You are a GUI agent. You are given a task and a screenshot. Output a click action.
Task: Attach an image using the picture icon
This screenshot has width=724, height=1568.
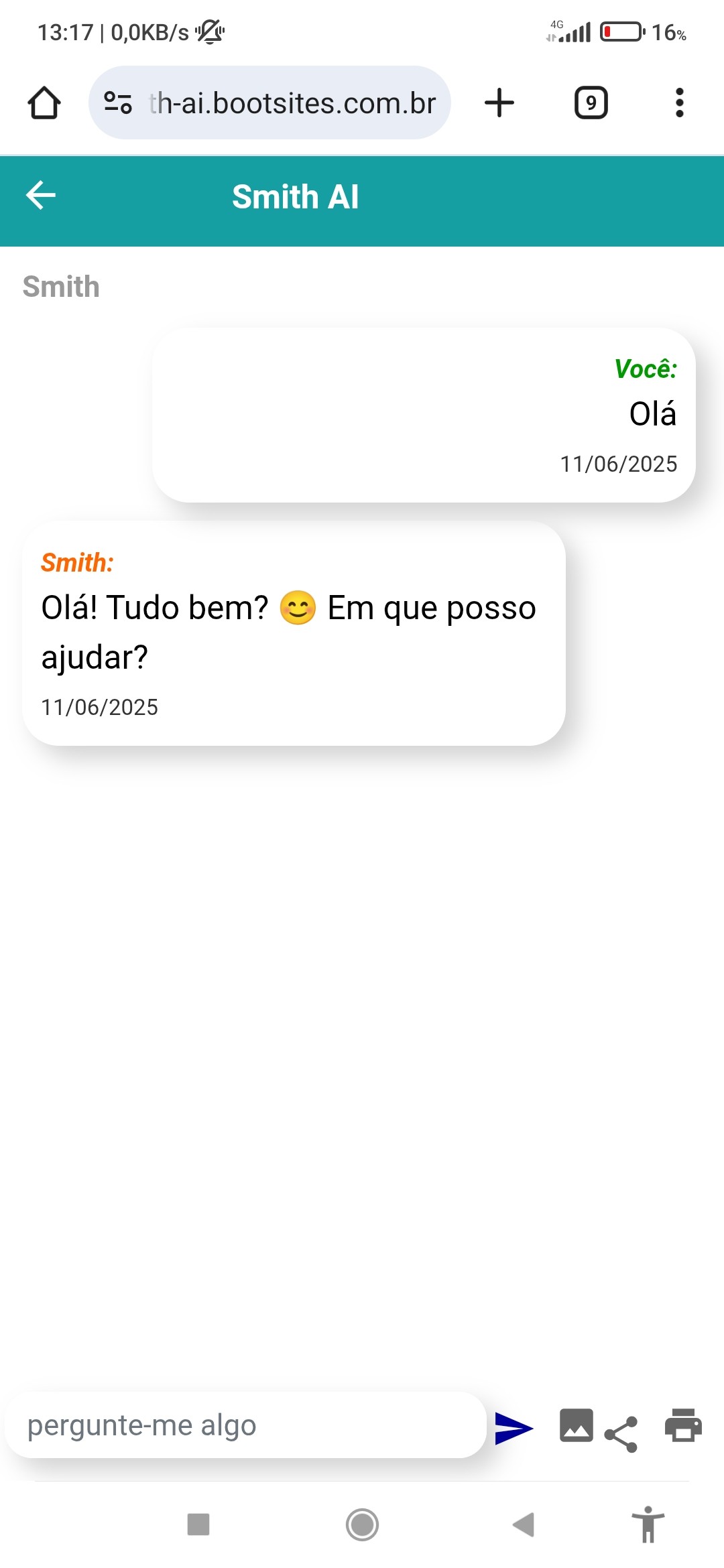(577, 1425)
